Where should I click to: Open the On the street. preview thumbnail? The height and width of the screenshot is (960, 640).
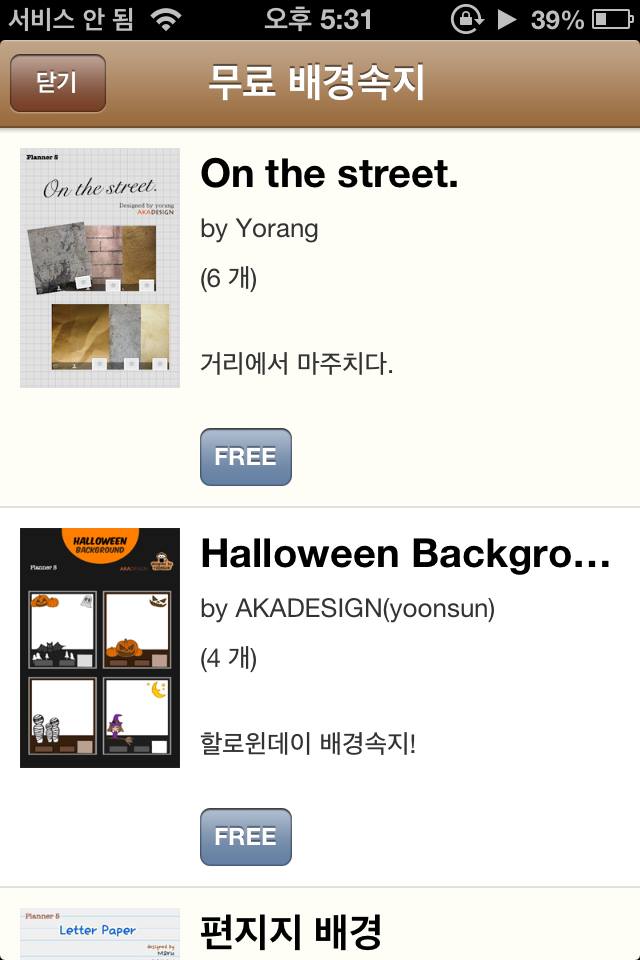point(100,268)
